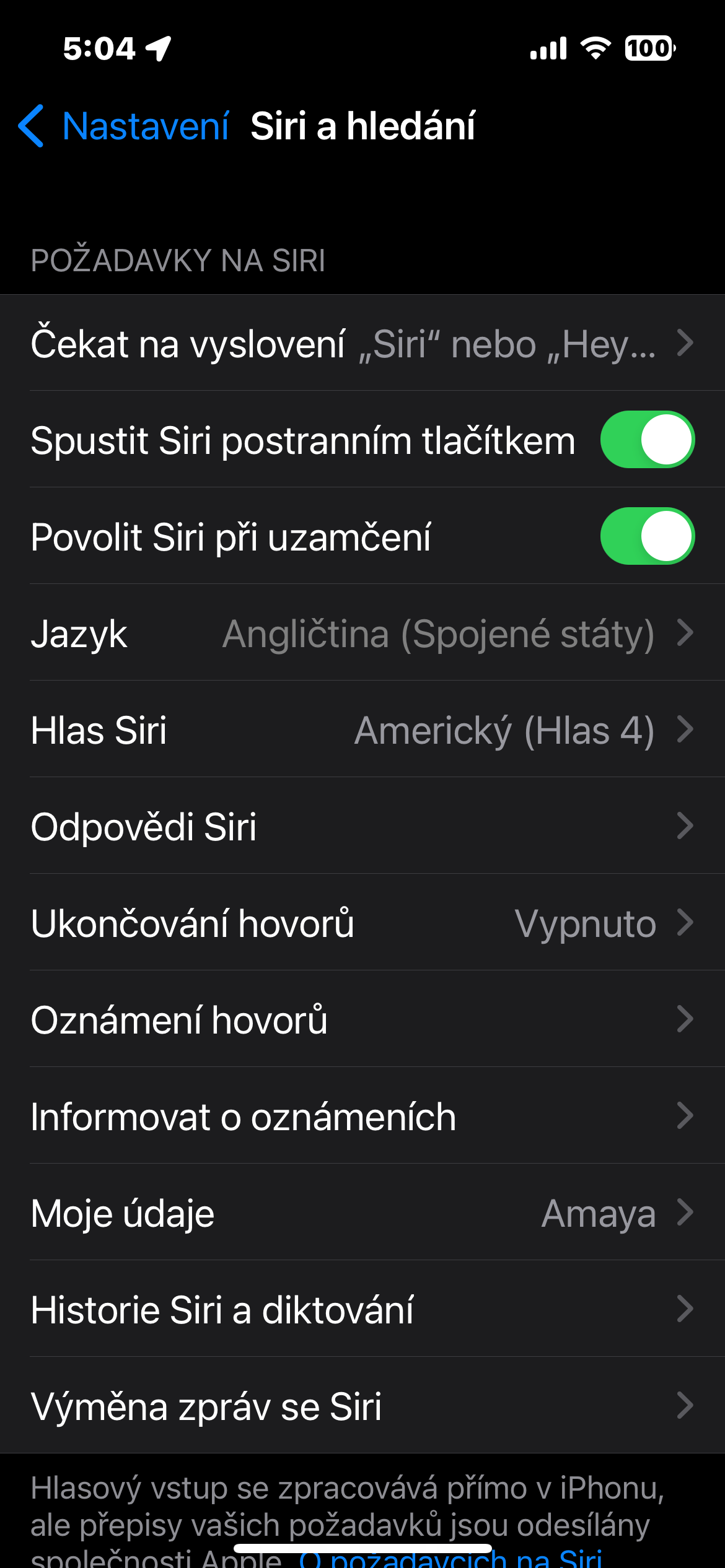Open Historie Siri a diktování
Screen dimensions: 725x1568
click(x=362, y=1310)
